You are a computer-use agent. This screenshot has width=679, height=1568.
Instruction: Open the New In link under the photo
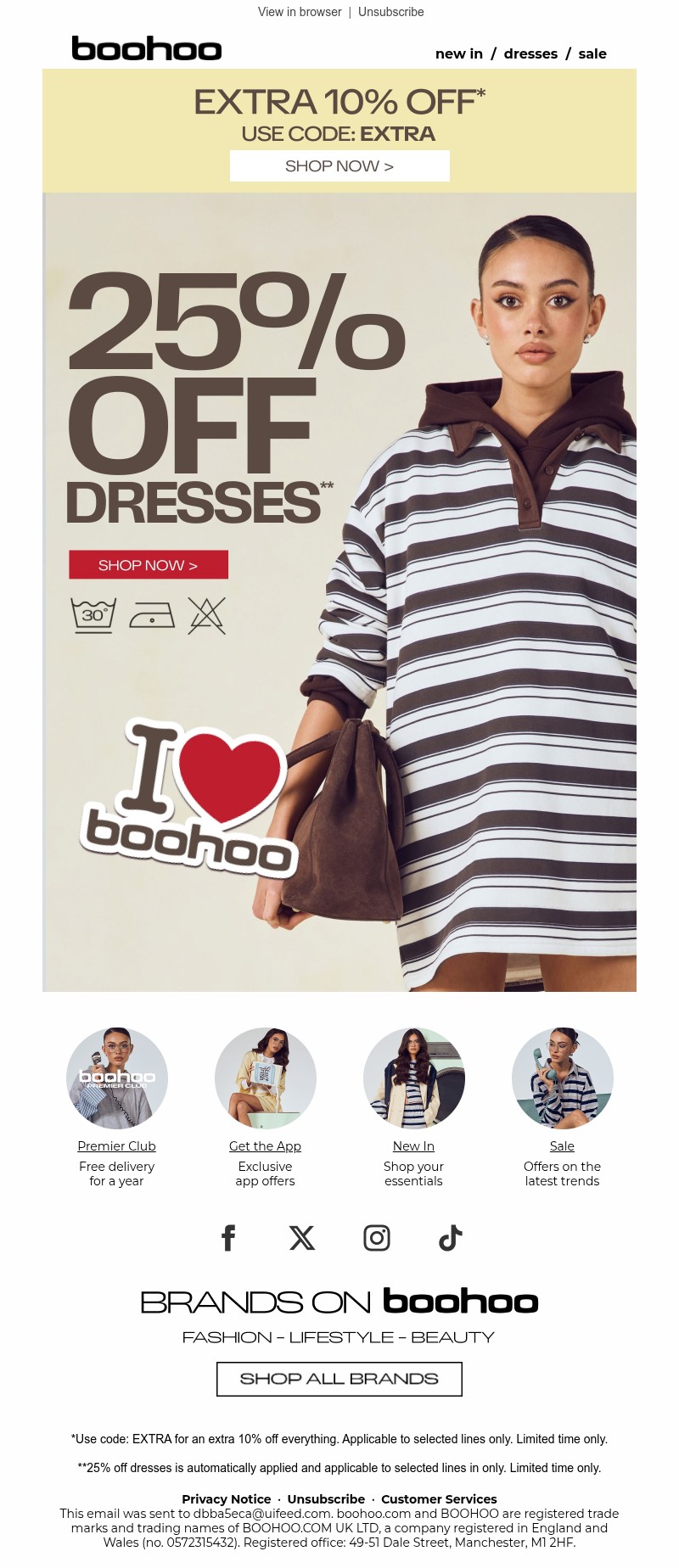(x=413, y=1146)
